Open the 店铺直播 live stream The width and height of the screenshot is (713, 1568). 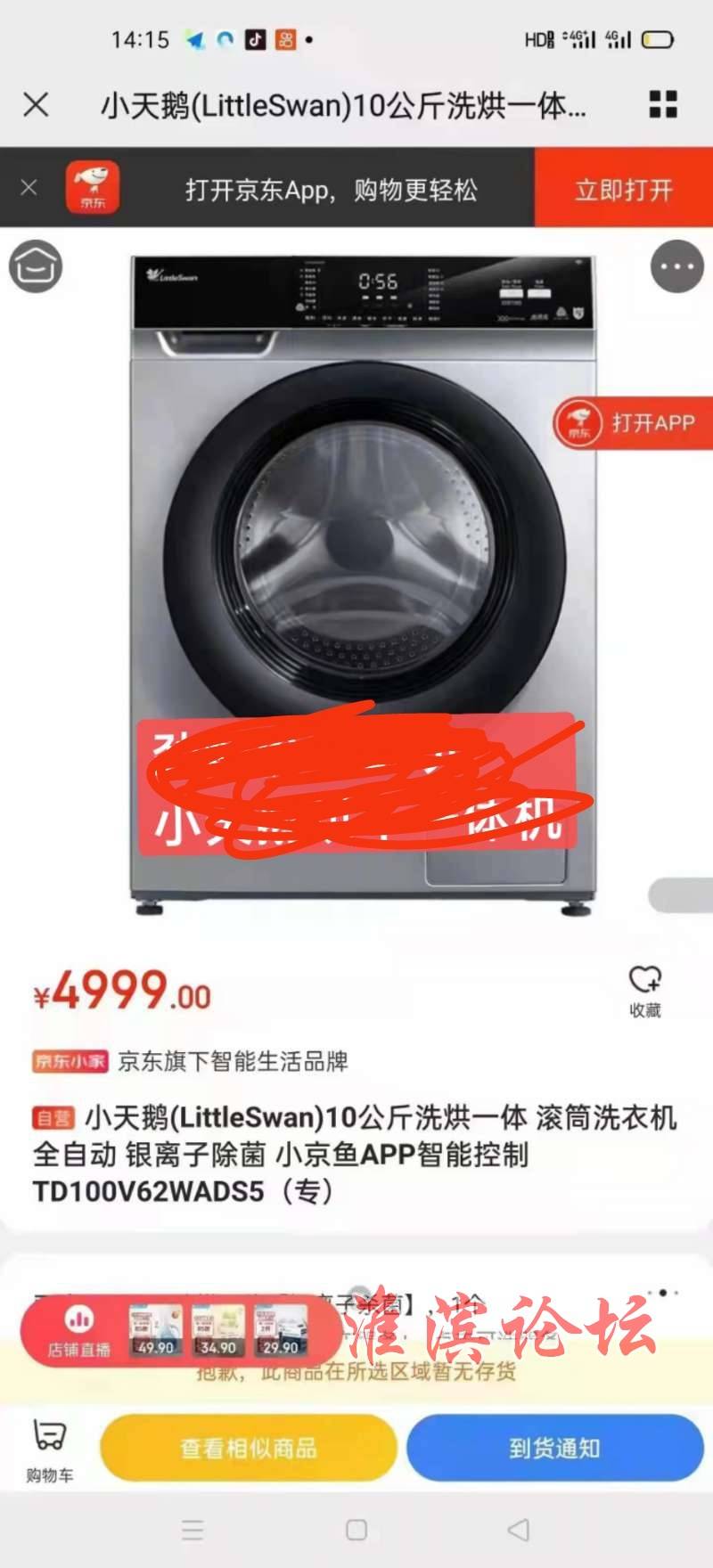(78, 1330)
